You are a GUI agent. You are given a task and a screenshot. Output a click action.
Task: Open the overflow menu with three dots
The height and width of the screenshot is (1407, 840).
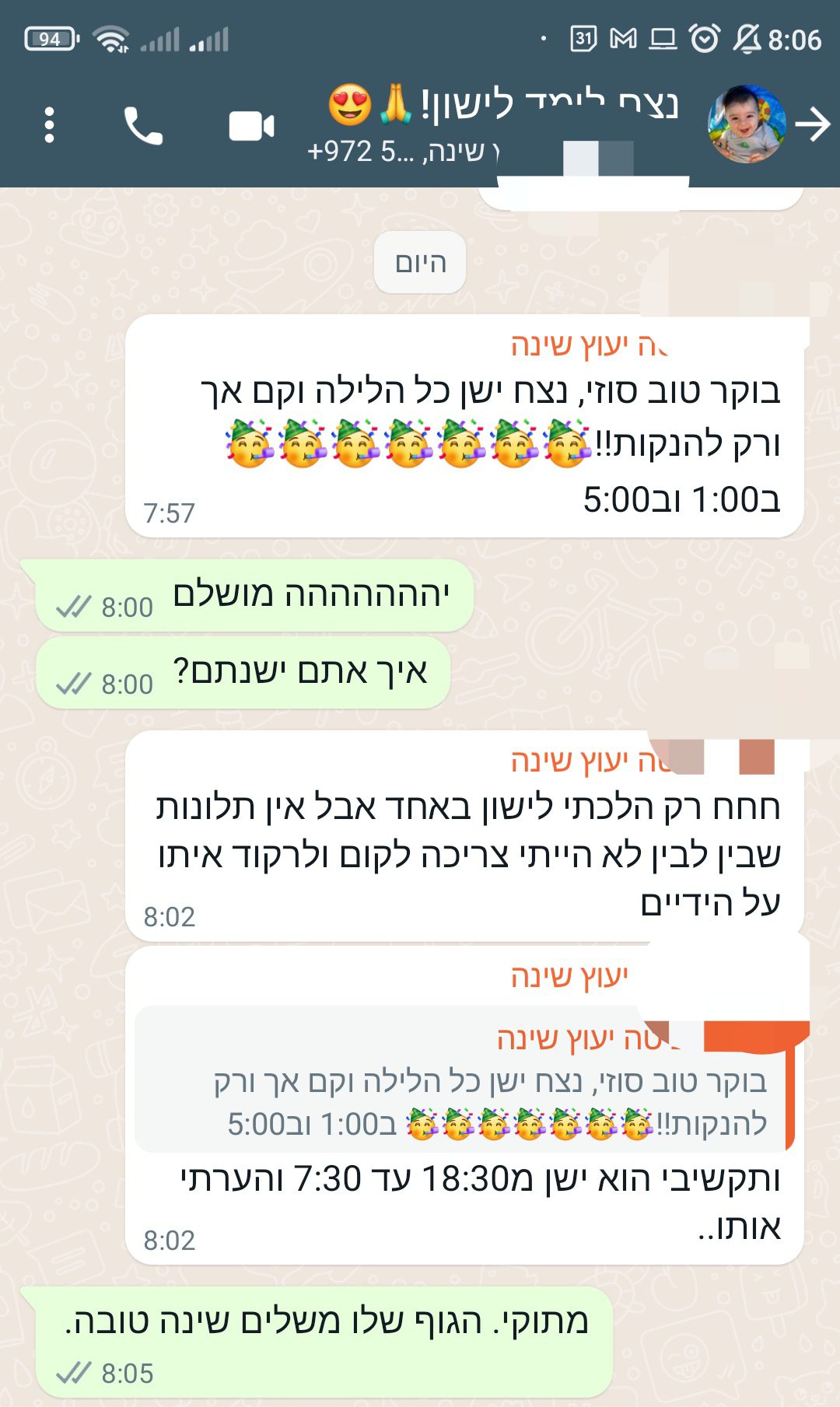pos(49,125)
